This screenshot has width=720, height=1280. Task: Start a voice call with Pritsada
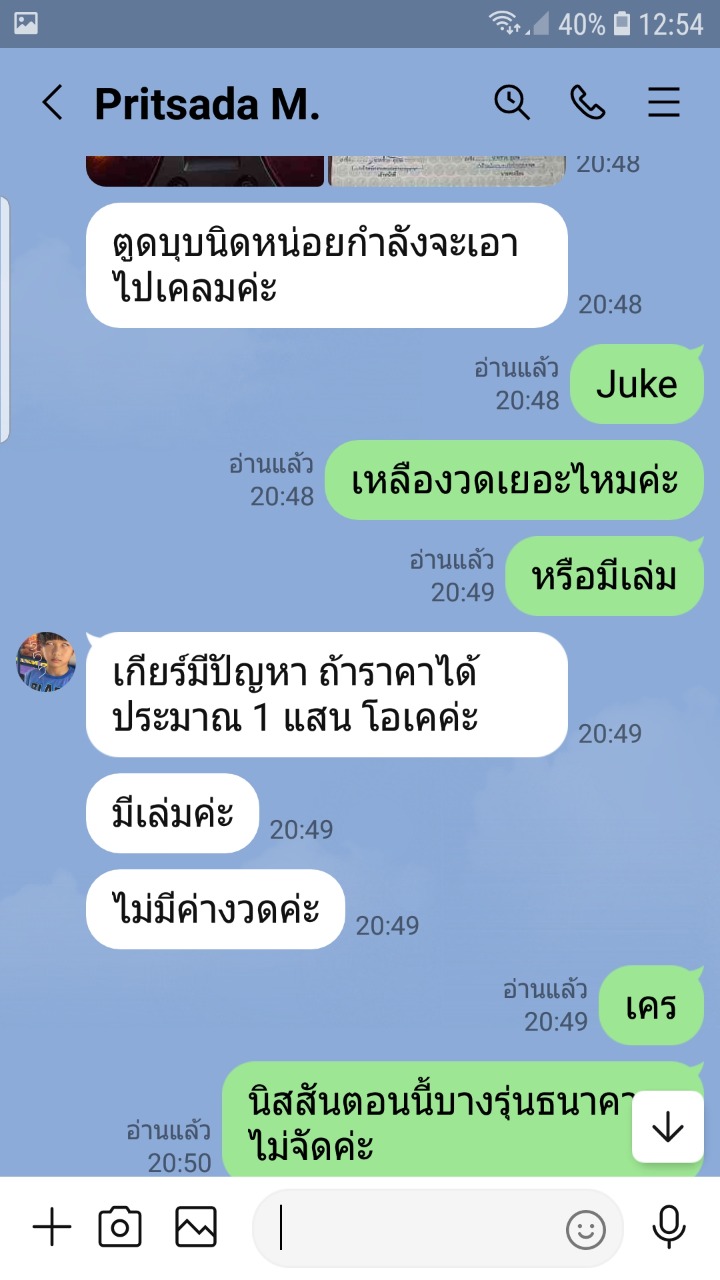point(587,102)
